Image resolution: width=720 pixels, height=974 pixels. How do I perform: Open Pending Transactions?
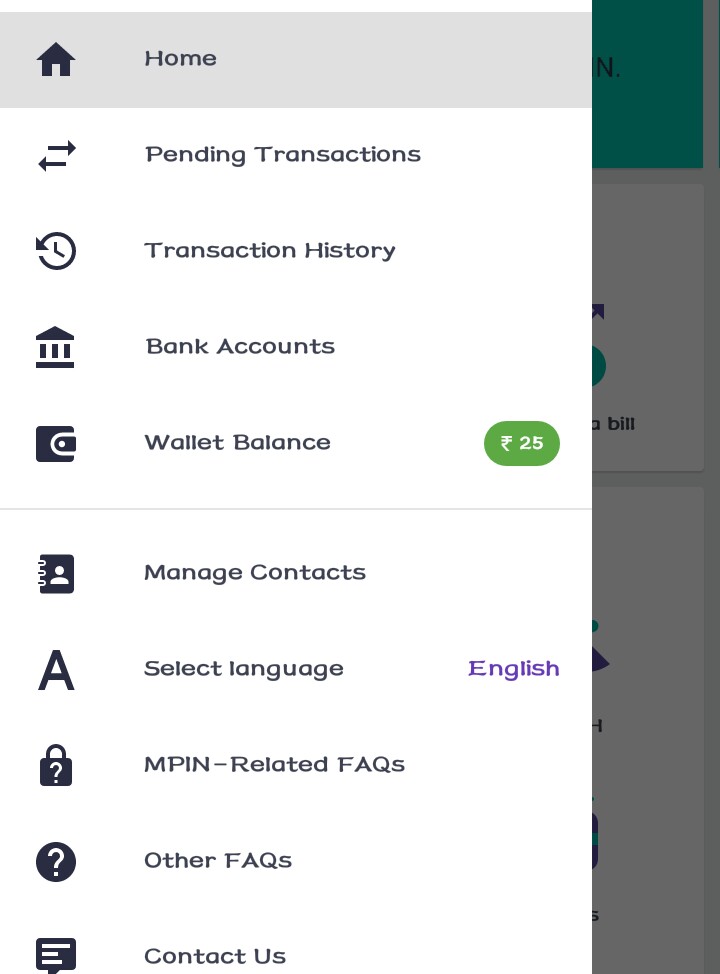(282, 155)
